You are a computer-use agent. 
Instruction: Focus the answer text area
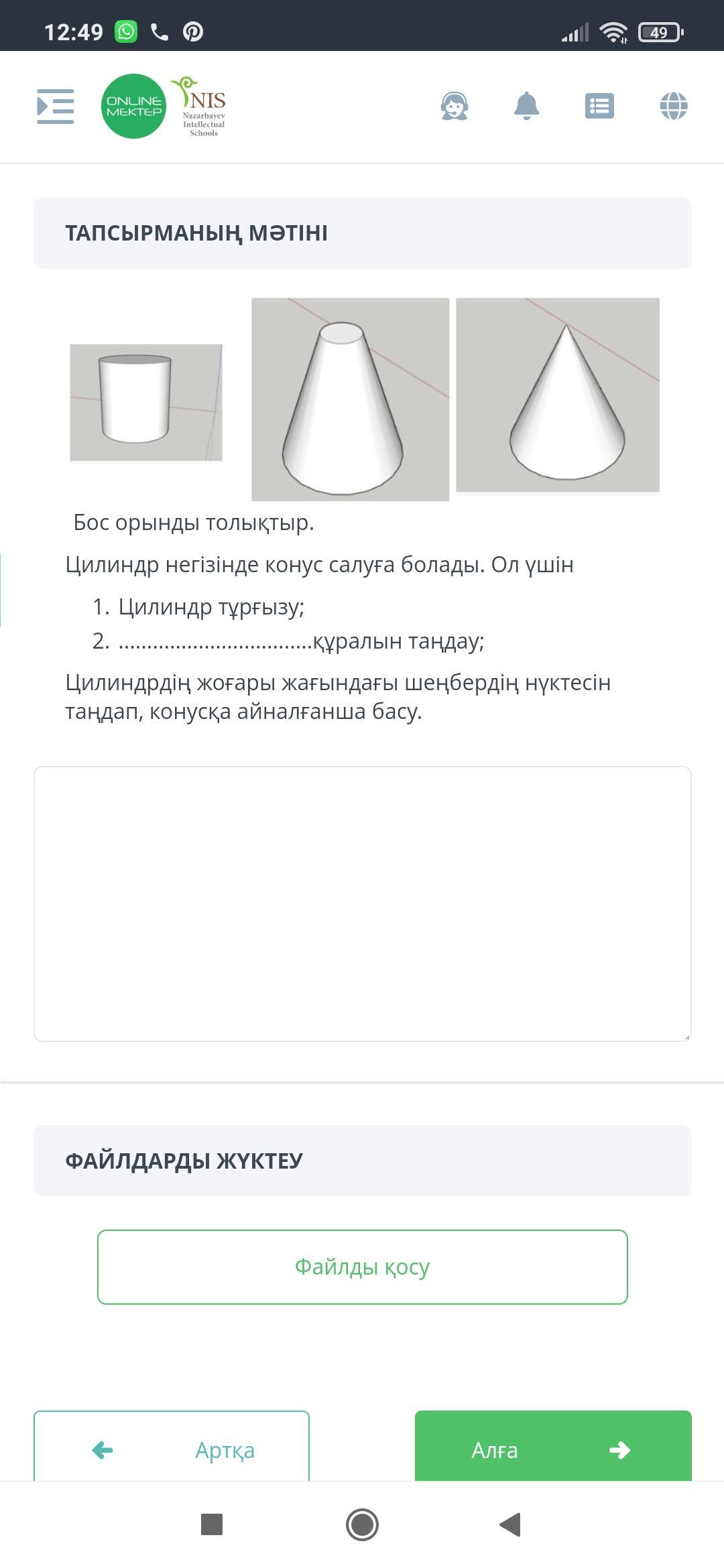(362, 903)
